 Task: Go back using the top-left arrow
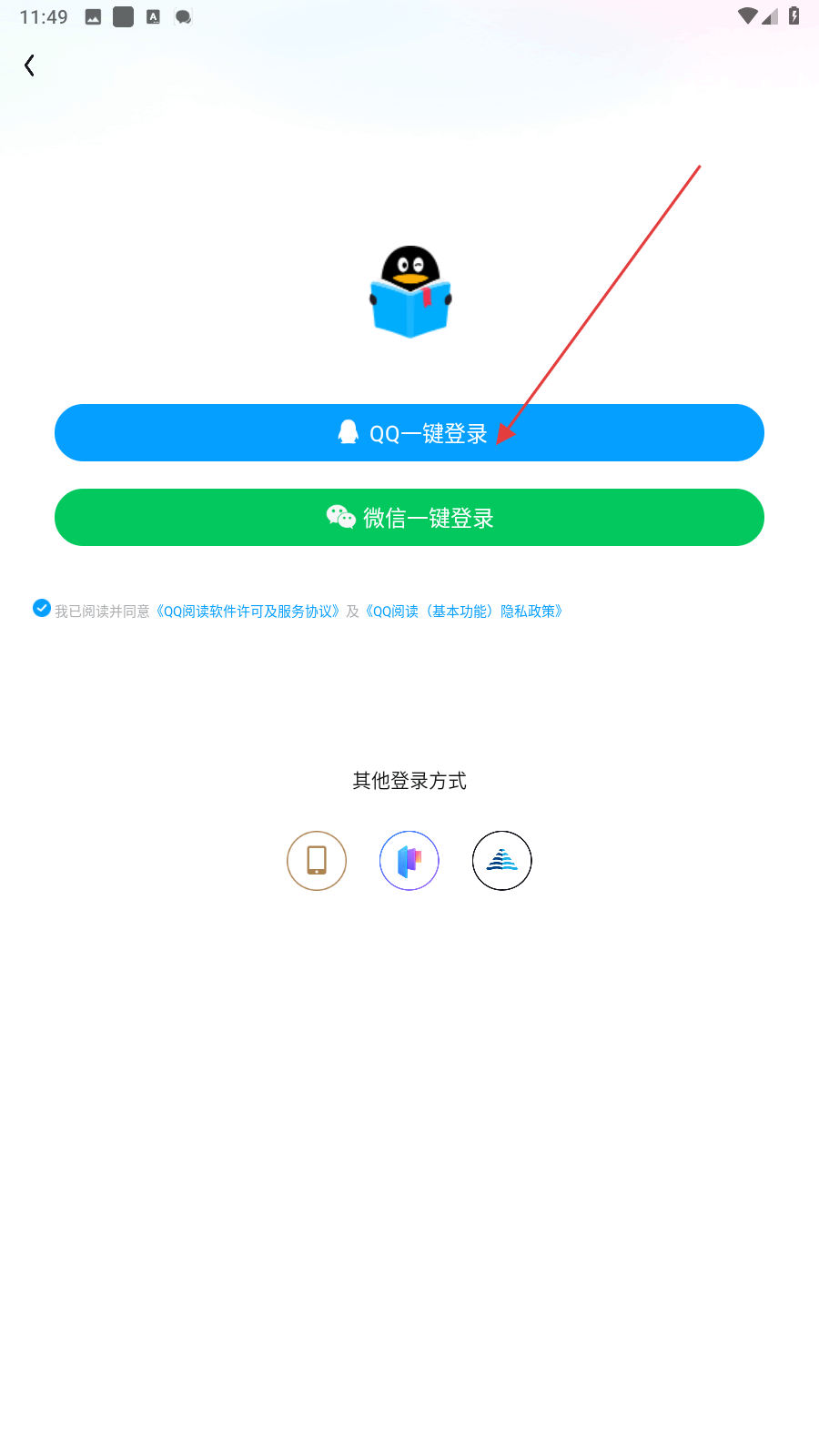point(29,66)
